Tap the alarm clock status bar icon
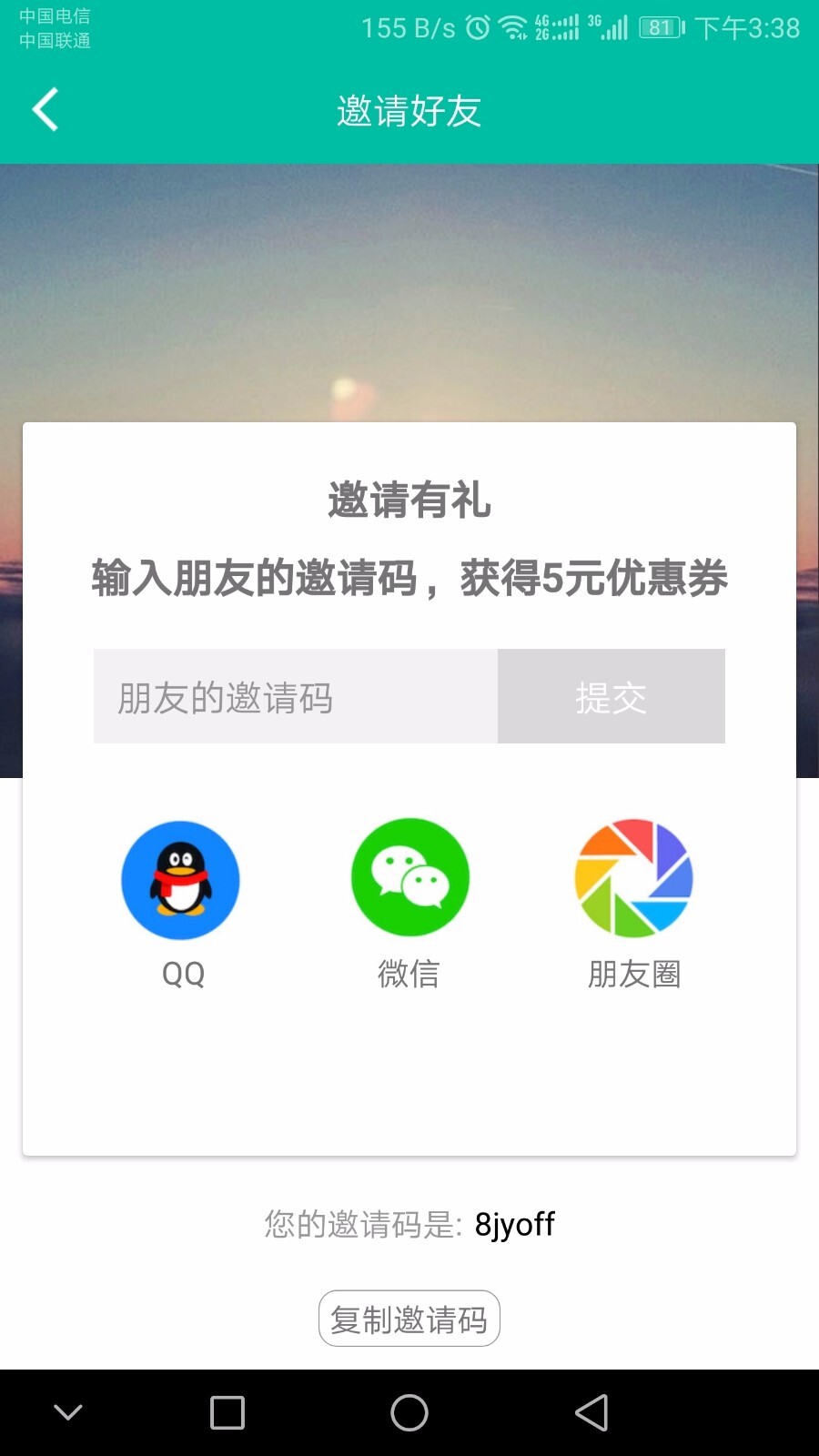 click(x=476, y=28)
